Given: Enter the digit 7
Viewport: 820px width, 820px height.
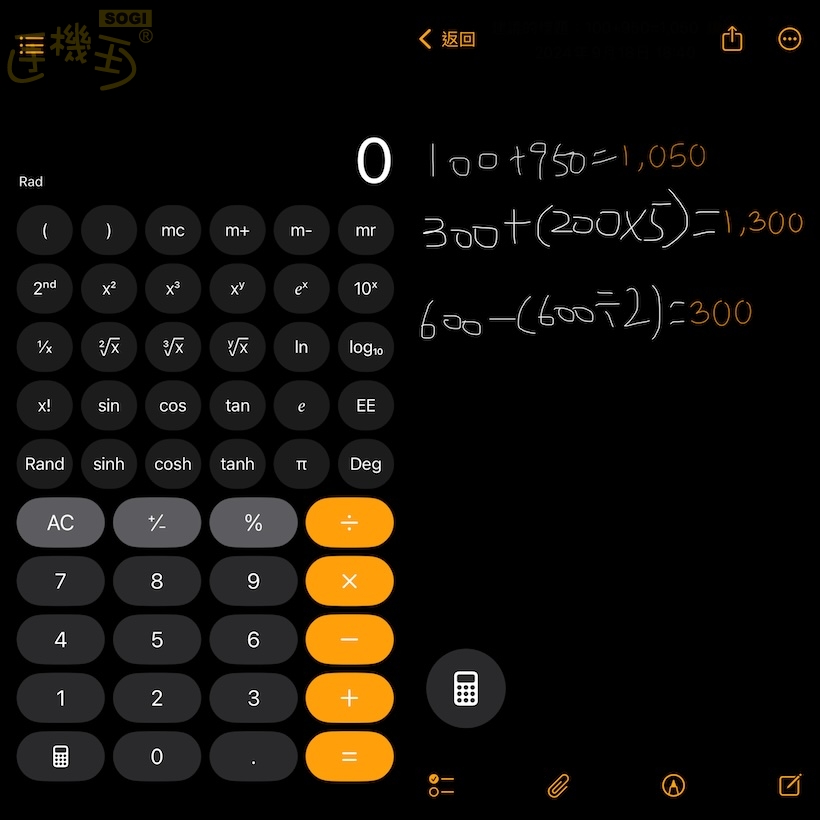Looking at the screenshot, I should click(60, 581).
